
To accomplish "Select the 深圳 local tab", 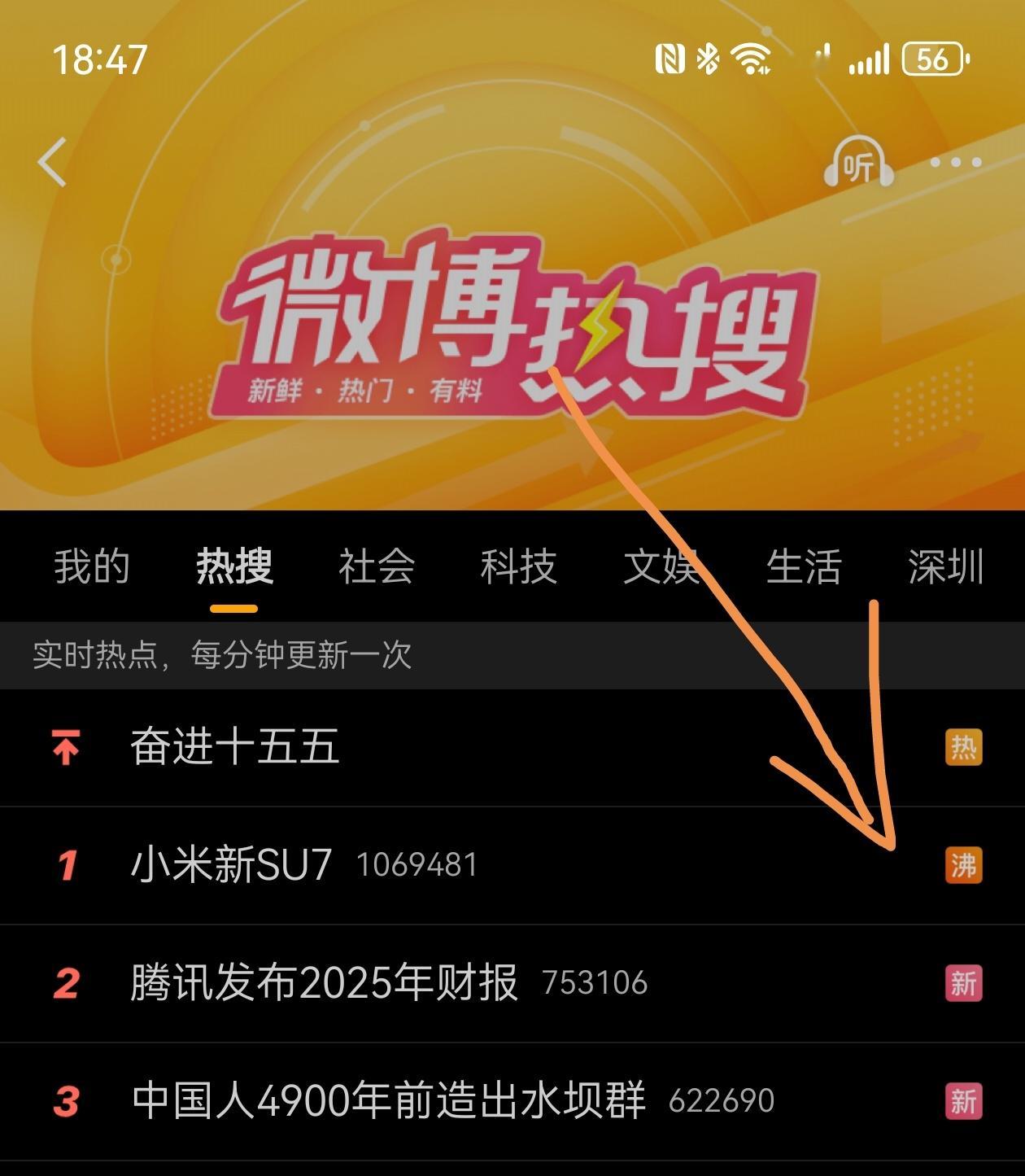I will click(946, 568).
